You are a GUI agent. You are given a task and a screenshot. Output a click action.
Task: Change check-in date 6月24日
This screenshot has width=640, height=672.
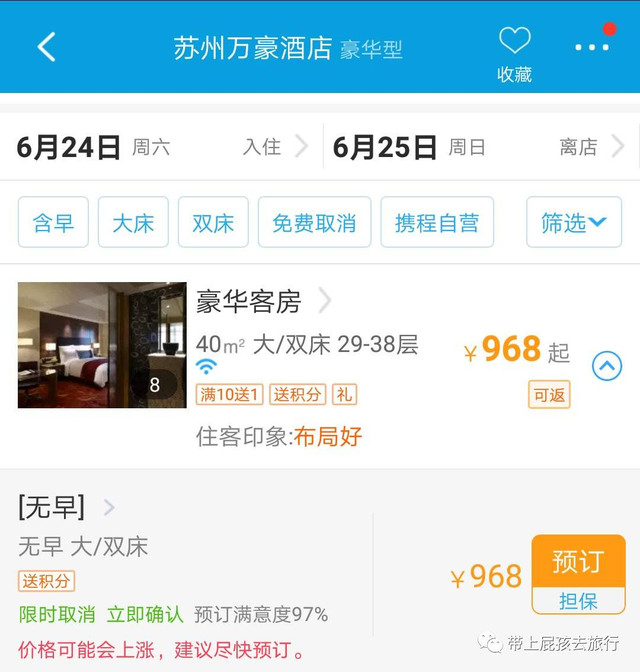tap(162, 147)
